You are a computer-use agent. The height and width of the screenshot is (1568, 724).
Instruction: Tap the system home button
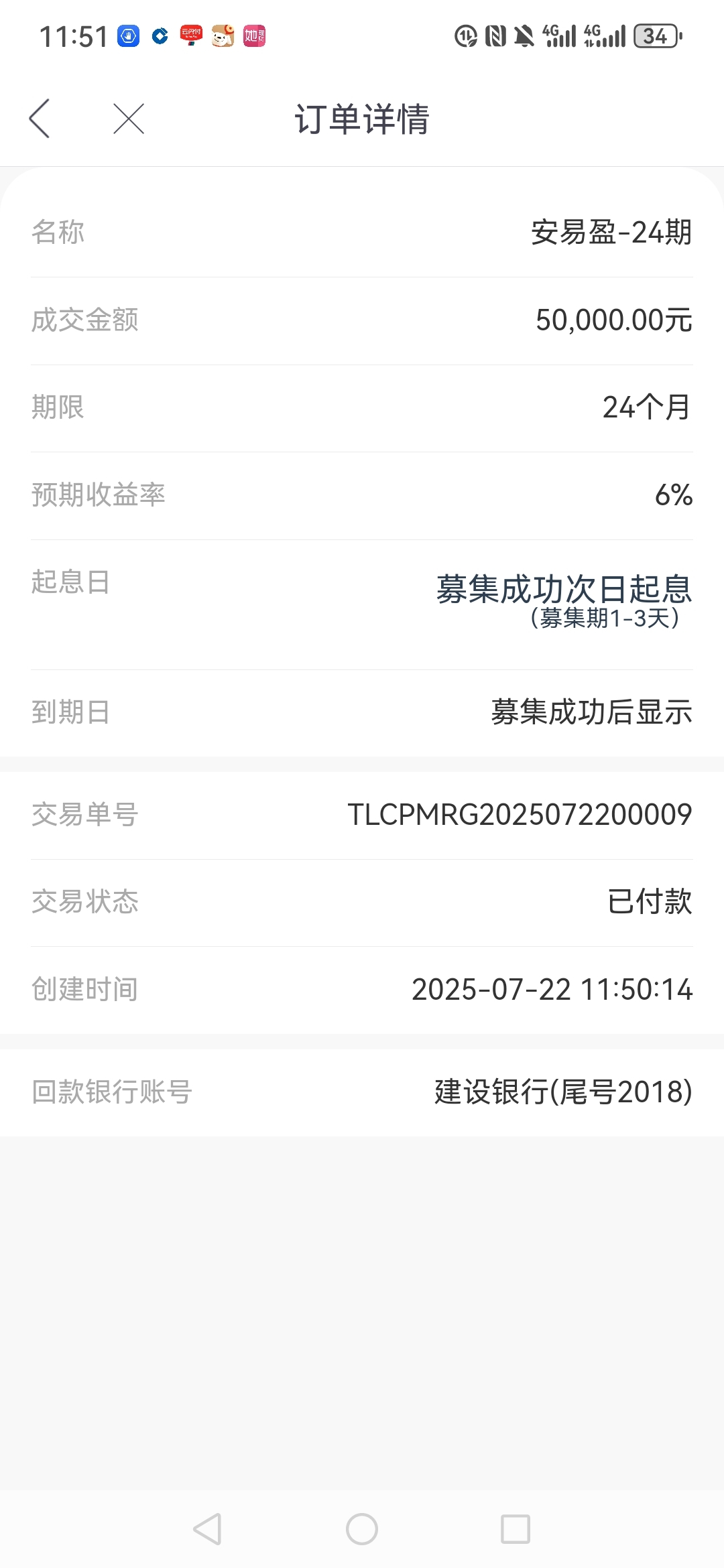362,1529
